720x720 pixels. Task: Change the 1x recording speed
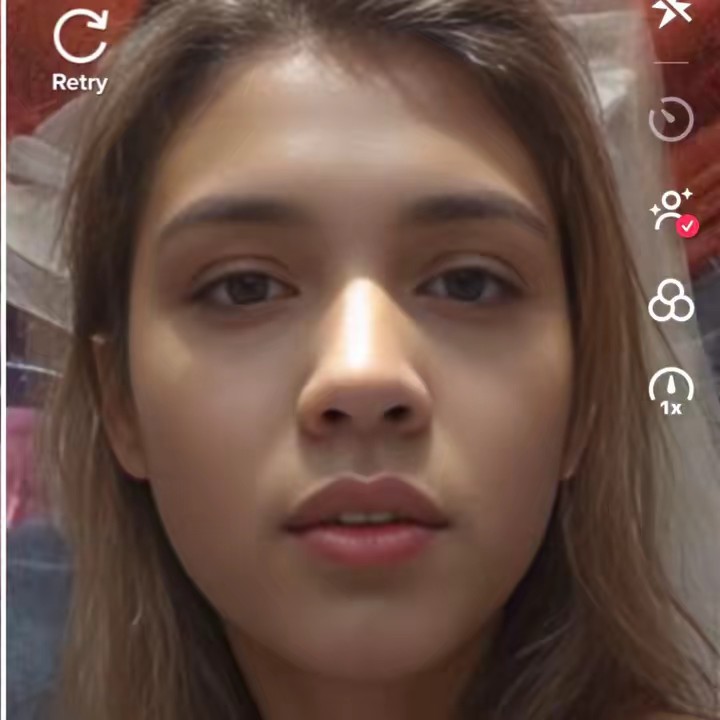coord(671,391)
